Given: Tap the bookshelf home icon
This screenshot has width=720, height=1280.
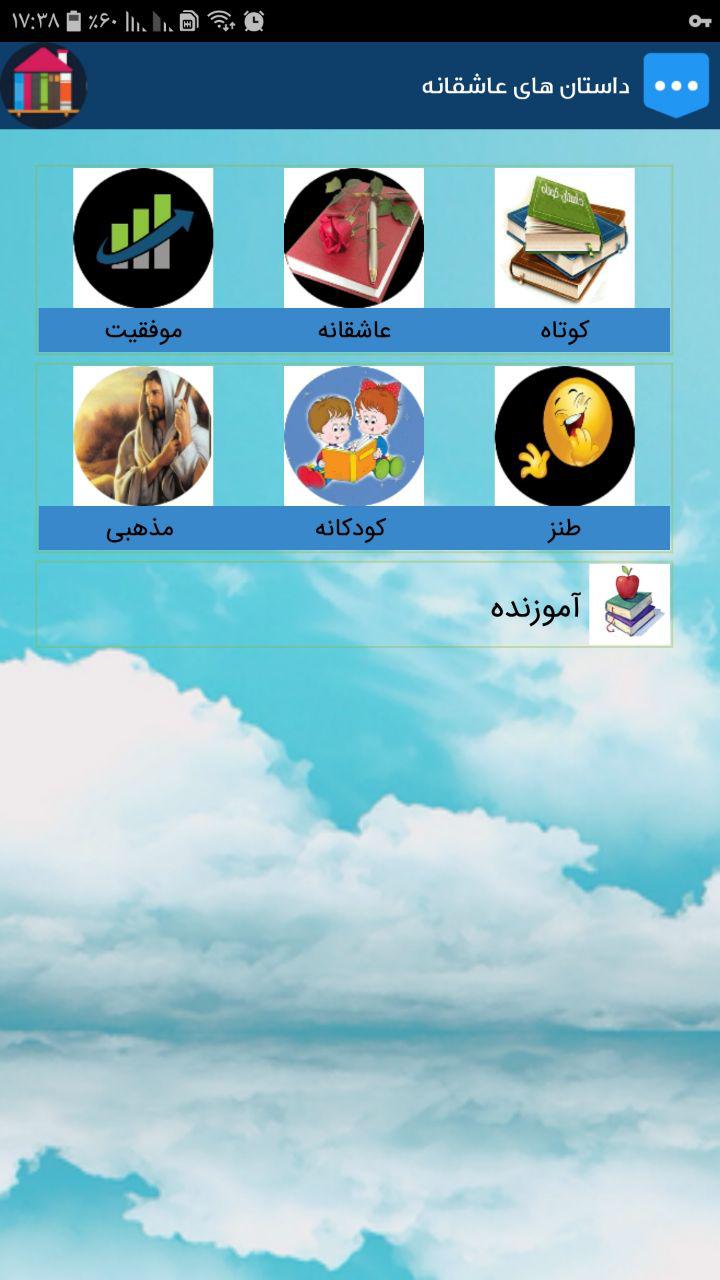Looking at the screenshot, I should pos(43,85).
